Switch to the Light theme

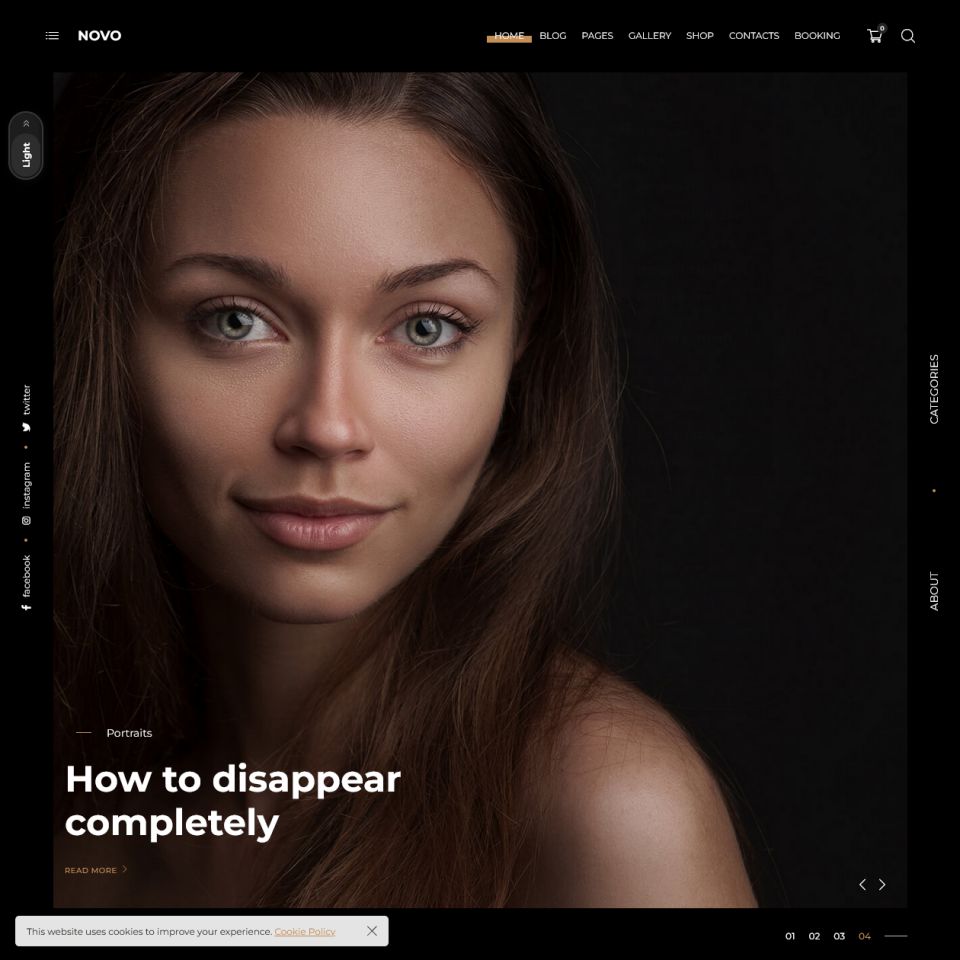coord(26,155)
